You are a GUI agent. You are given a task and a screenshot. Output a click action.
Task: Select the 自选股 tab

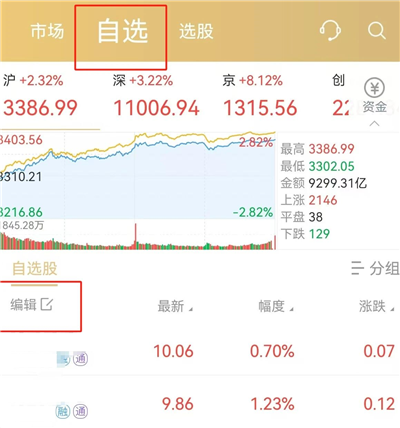tap(35, 269)
